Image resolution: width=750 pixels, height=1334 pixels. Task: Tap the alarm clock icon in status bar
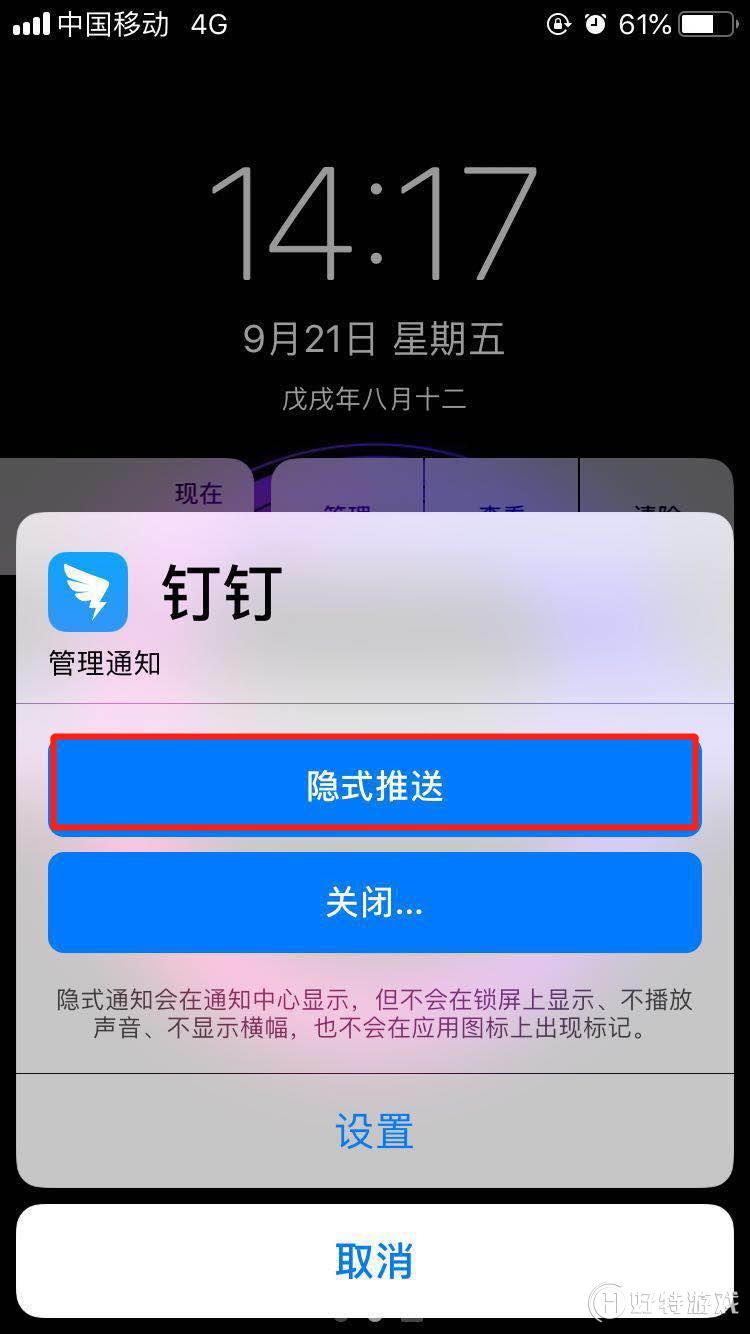pos(598,24)
